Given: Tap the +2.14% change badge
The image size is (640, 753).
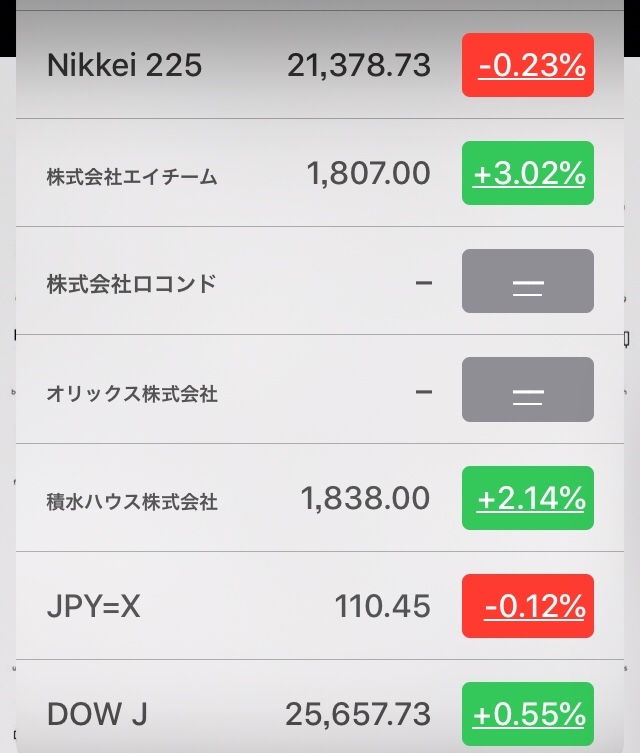Looking at the screenshot, I should pos(528,498).
